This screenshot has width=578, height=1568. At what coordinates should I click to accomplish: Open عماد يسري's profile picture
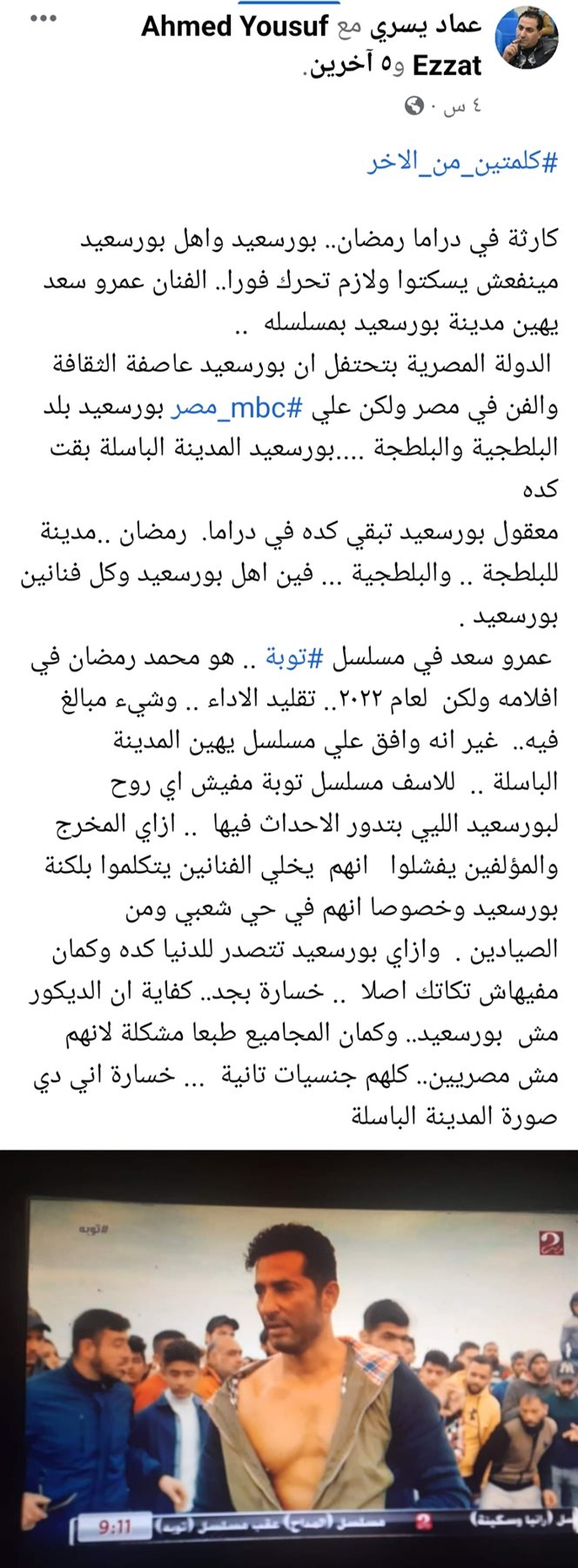coord(527,40)
